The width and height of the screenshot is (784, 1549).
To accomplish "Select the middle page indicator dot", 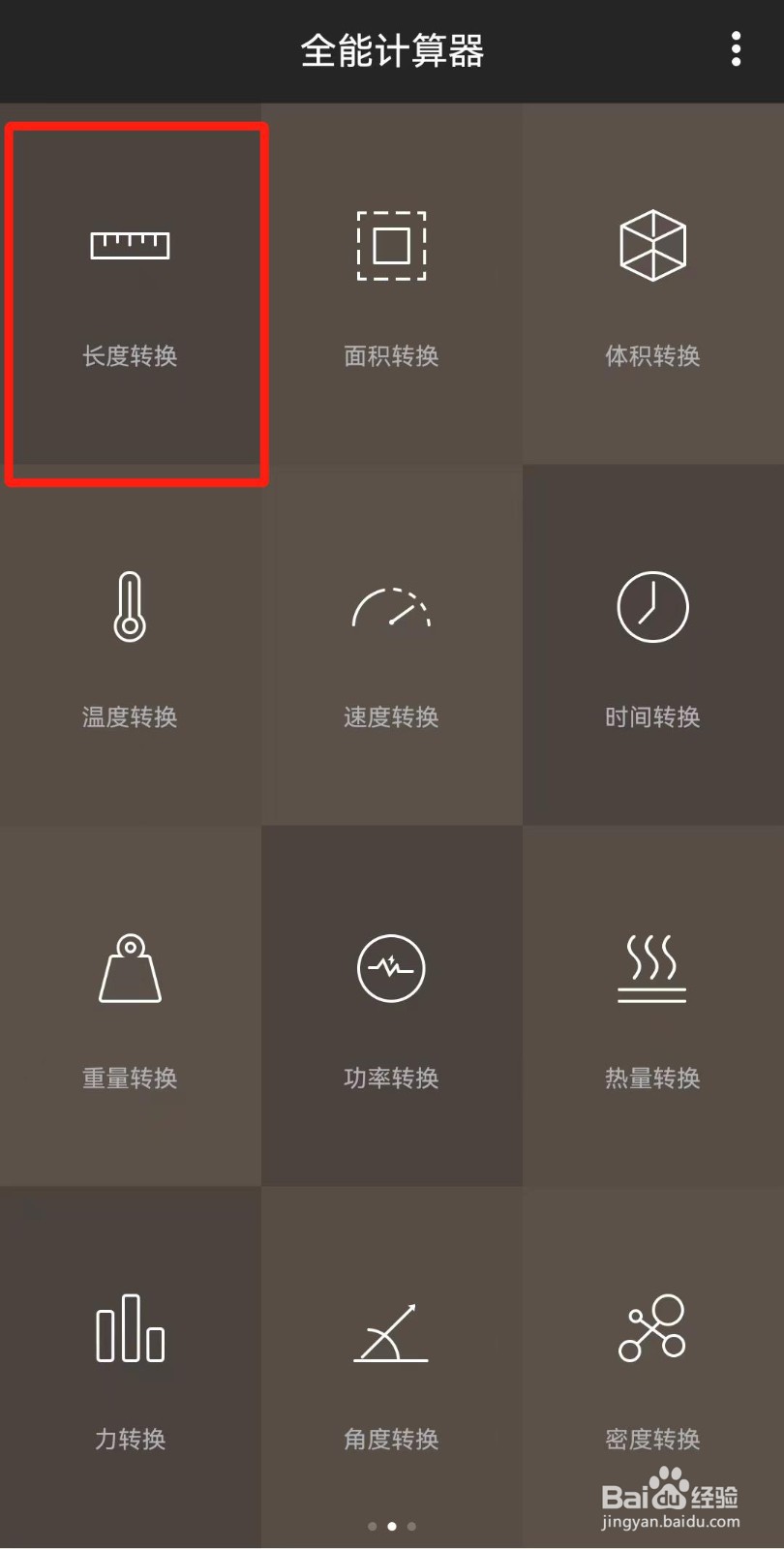I will click(391, 1527).
